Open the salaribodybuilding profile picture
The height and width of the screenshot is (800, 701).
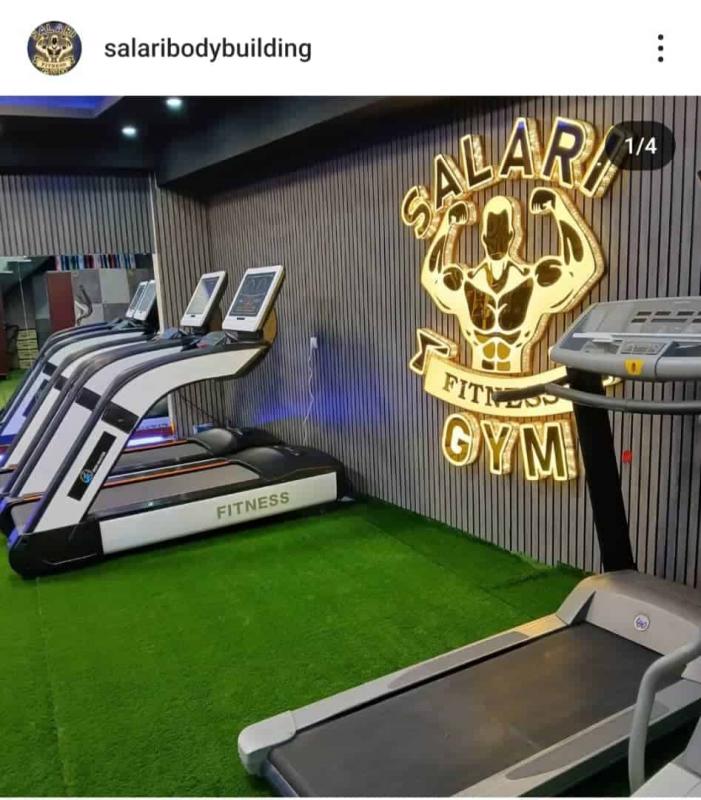pyautogui.click(x=54, y=48)
